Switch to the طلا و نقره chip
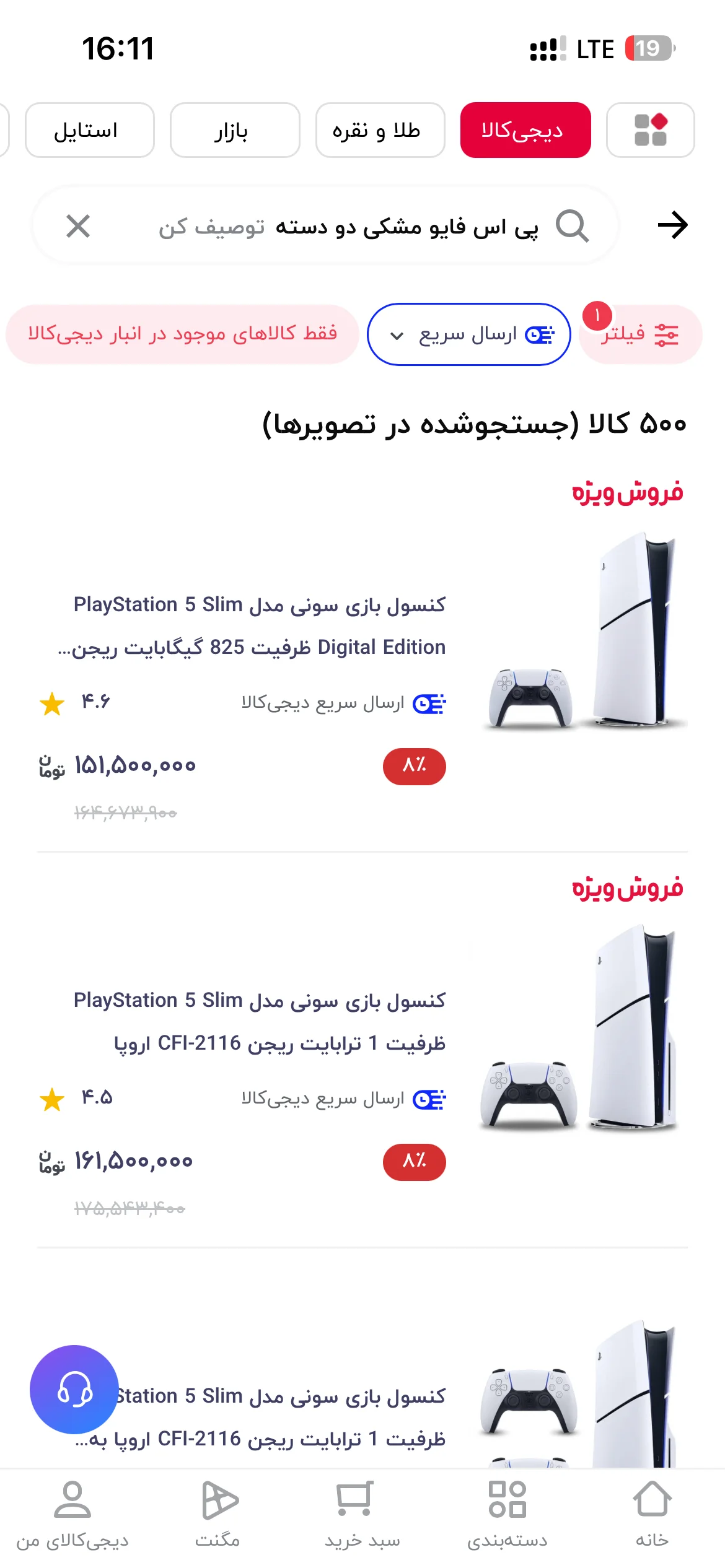Viewport: 725px width, 1568px height. pos(380,130)
